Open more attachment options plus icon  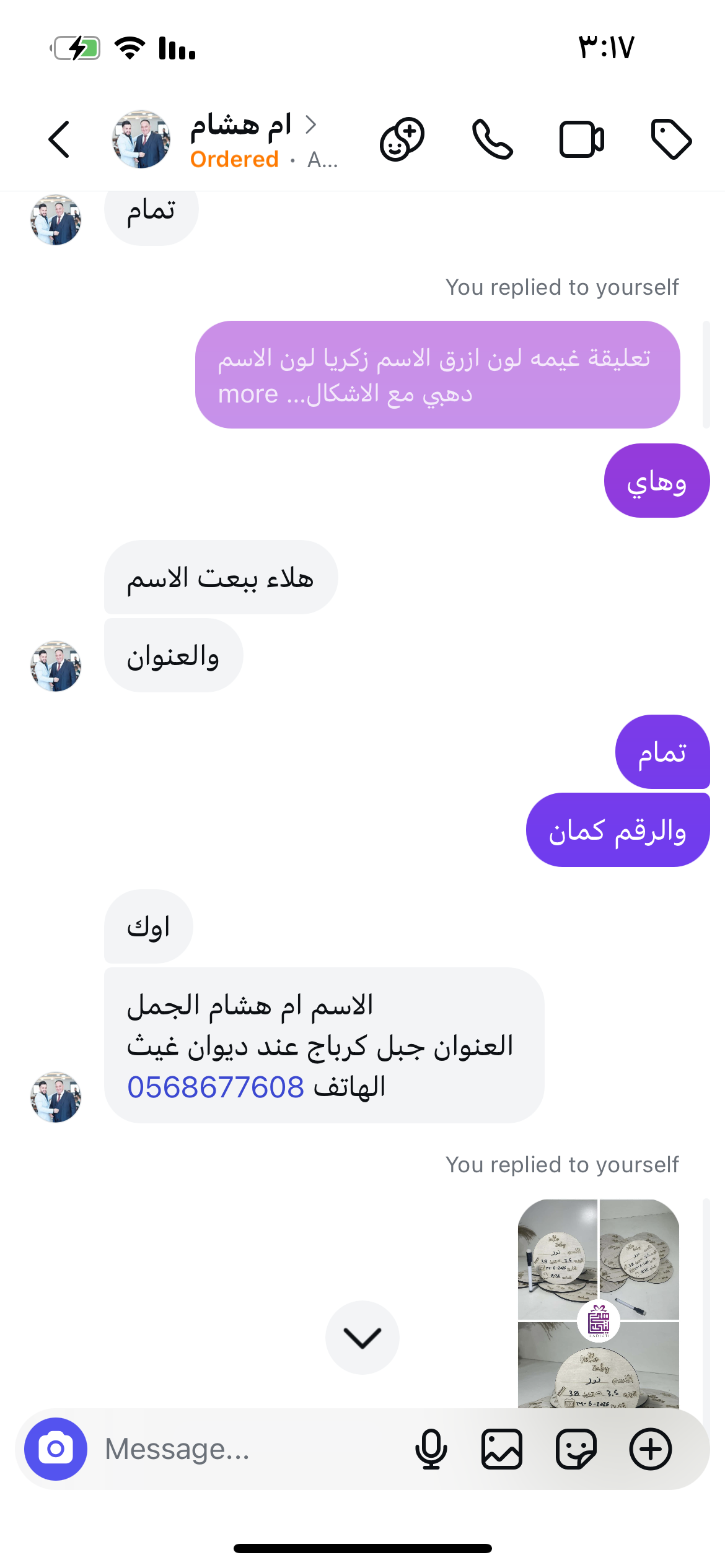coord(650,1449)
